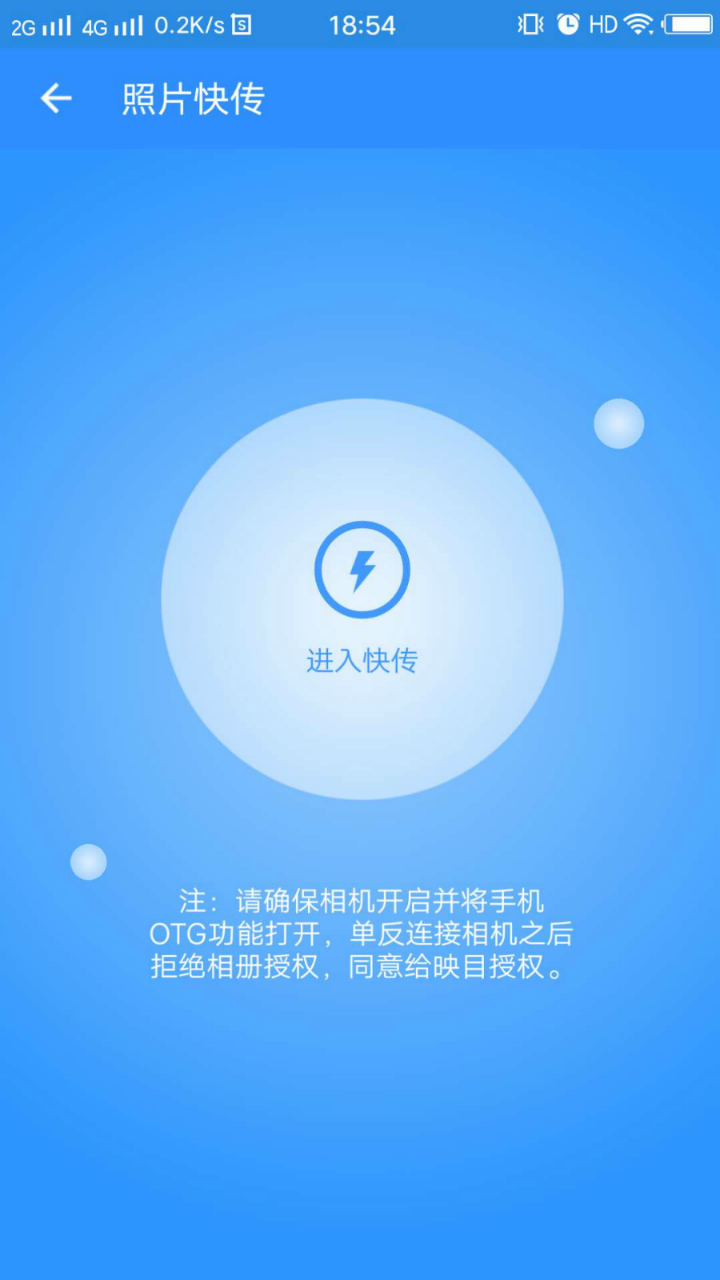720x1280 pixels.
Task: Click the back arrow in the title bar
Action: coord(54,99)
